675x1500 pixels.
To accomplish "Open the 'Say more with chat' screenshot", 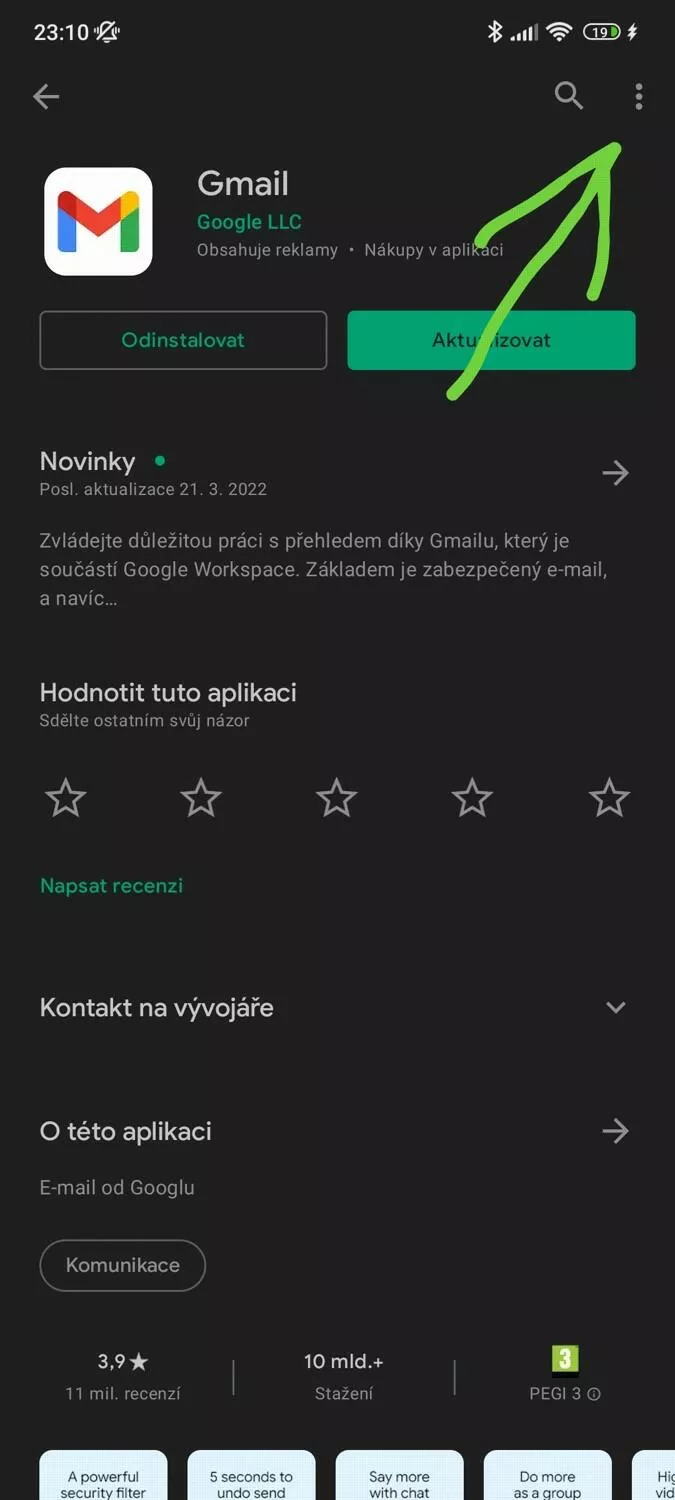I will pos(399,1475).
